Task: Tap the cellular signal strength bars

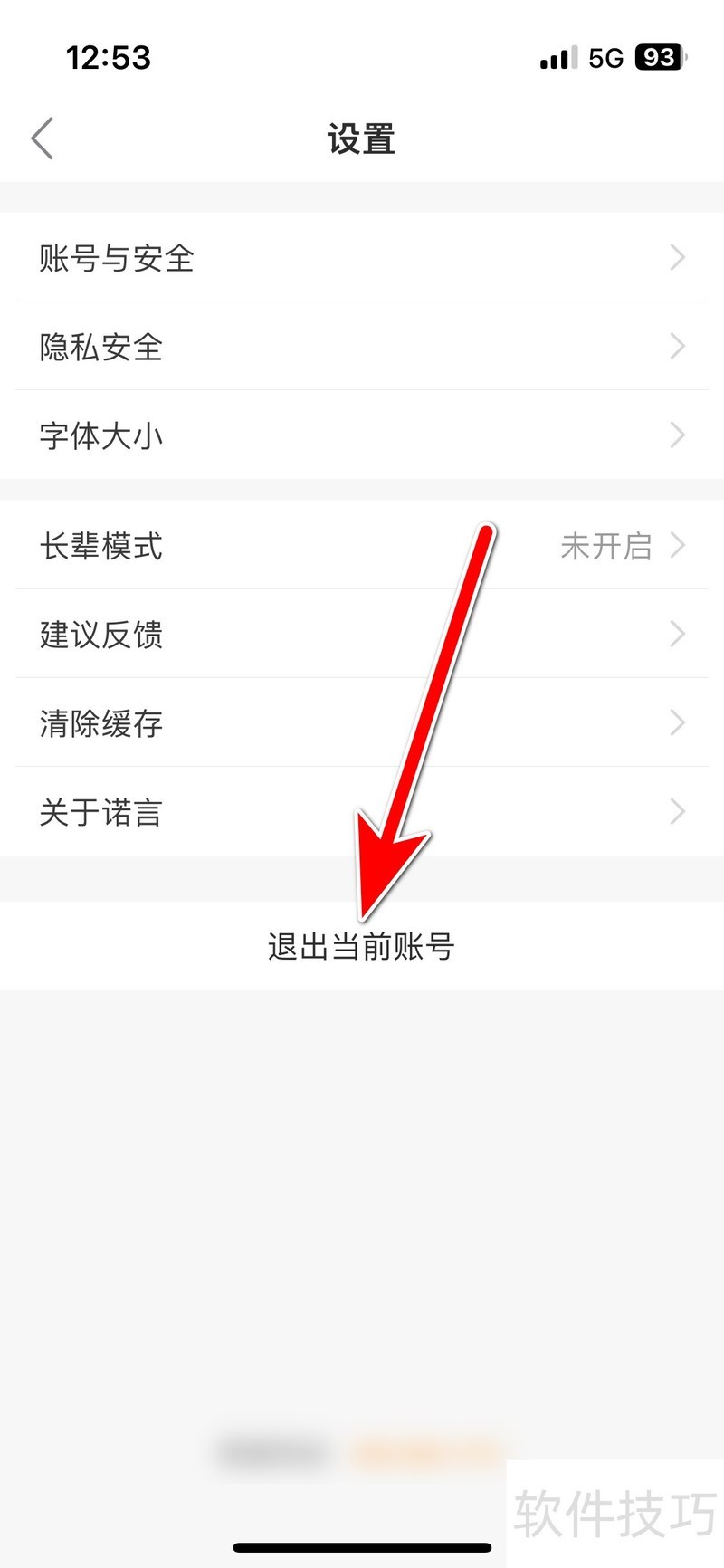Action: pos(554,57)
